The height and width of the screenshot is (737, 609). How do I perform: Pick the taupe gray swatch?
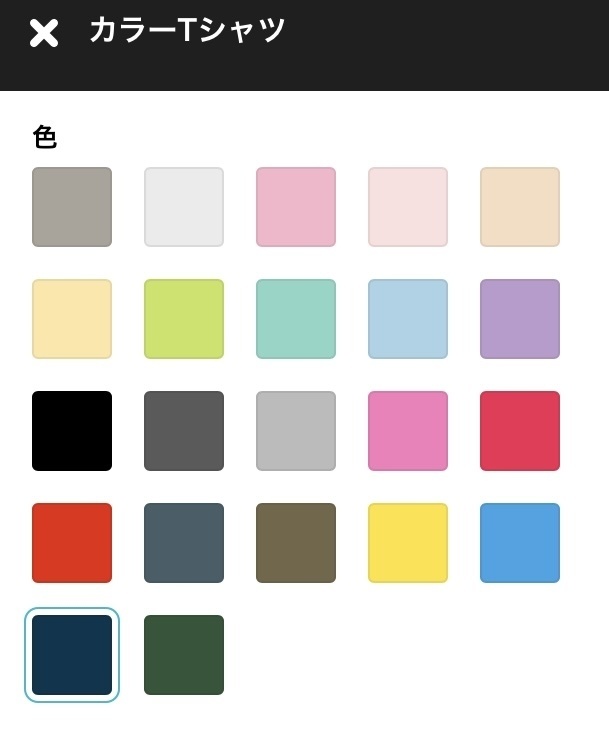pyautogui.click(x=72, y=207)
